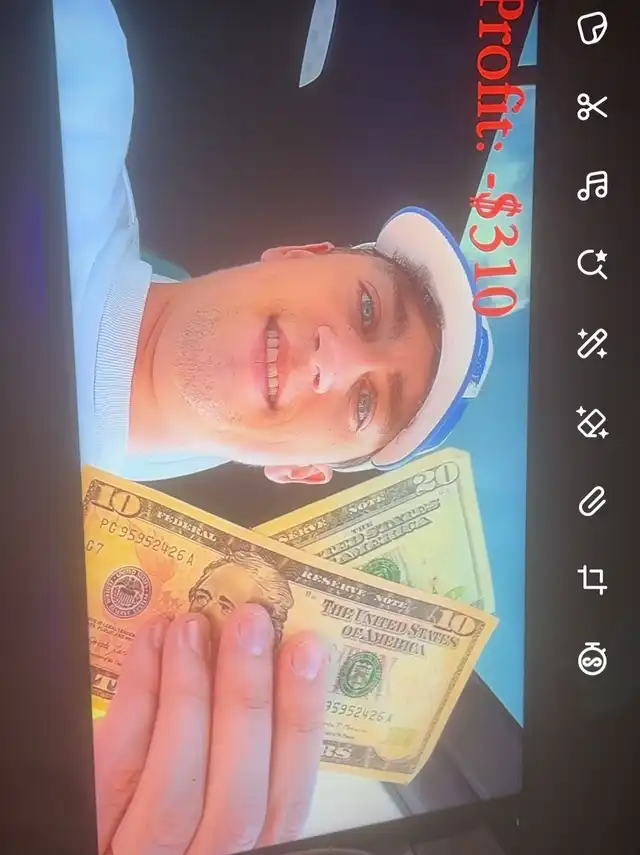Select the magic wand effects tool
Screen dimensions: 640x855
click(592, 344)
